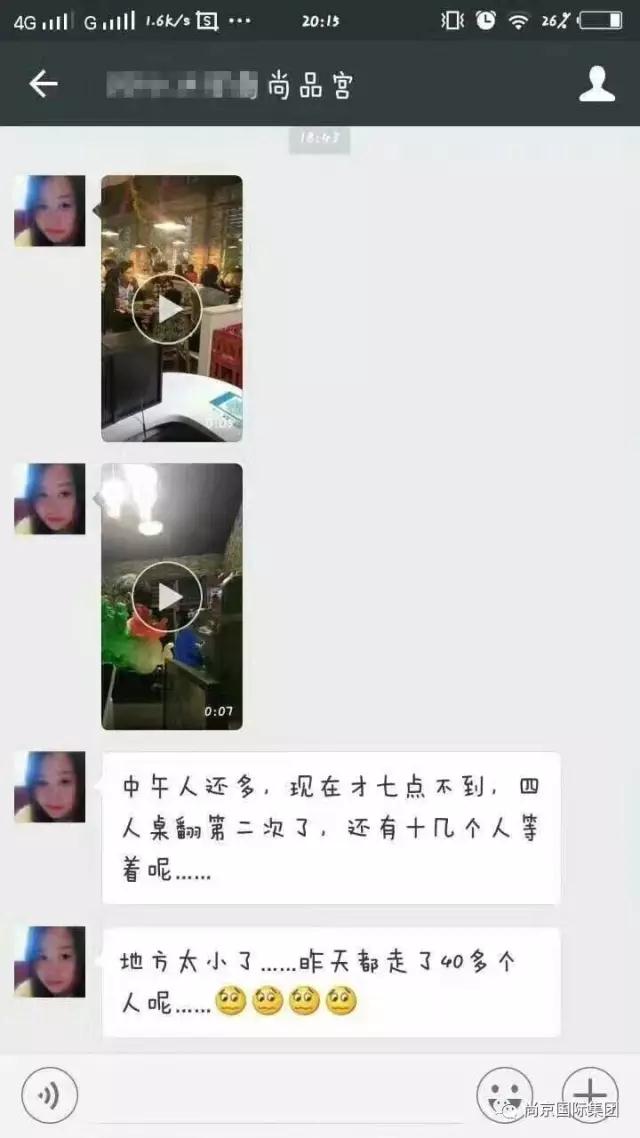Open sender's avatar beside the 0:05 video
Screen dimensions: 640x1138
point(49,210)
